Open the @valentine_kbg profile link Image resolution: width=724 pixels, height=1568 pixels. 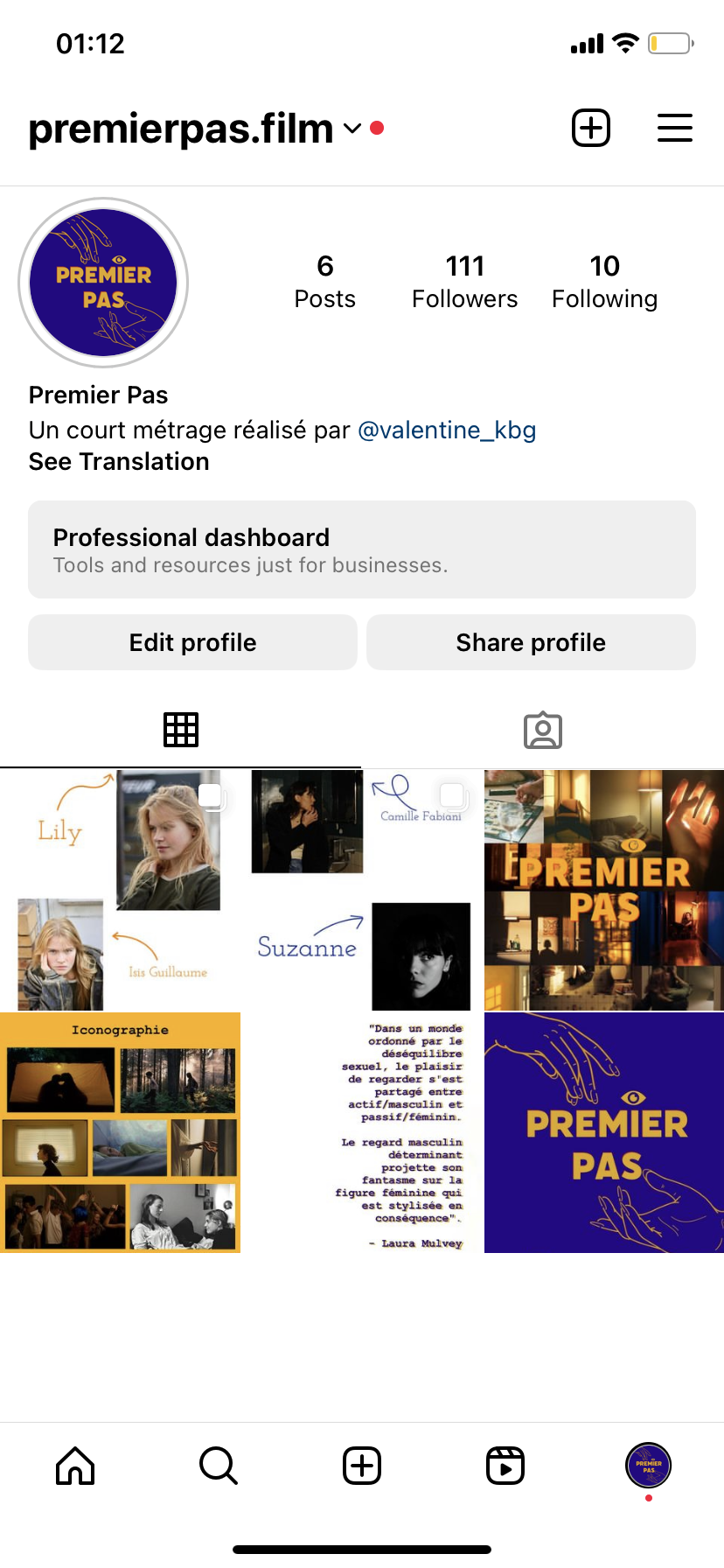[x=447, y=430]
